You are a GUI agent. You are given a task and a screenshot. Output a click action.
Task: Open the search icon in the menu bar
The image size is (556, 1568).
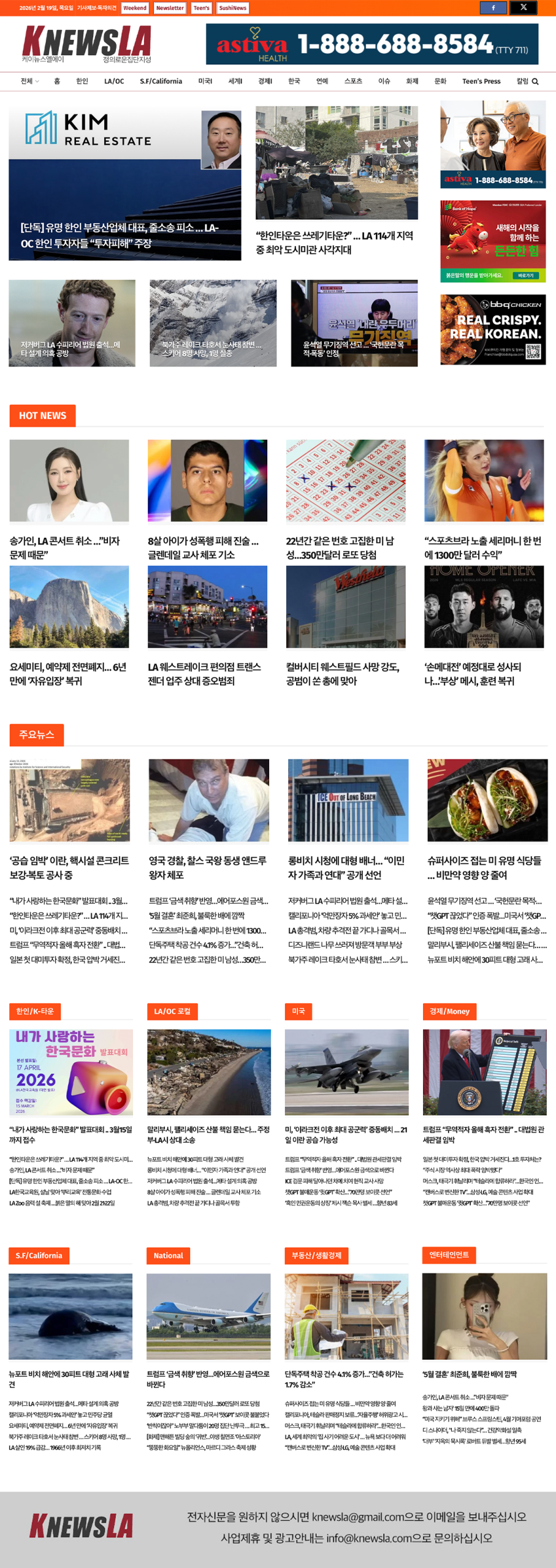[x=535, y=81]
